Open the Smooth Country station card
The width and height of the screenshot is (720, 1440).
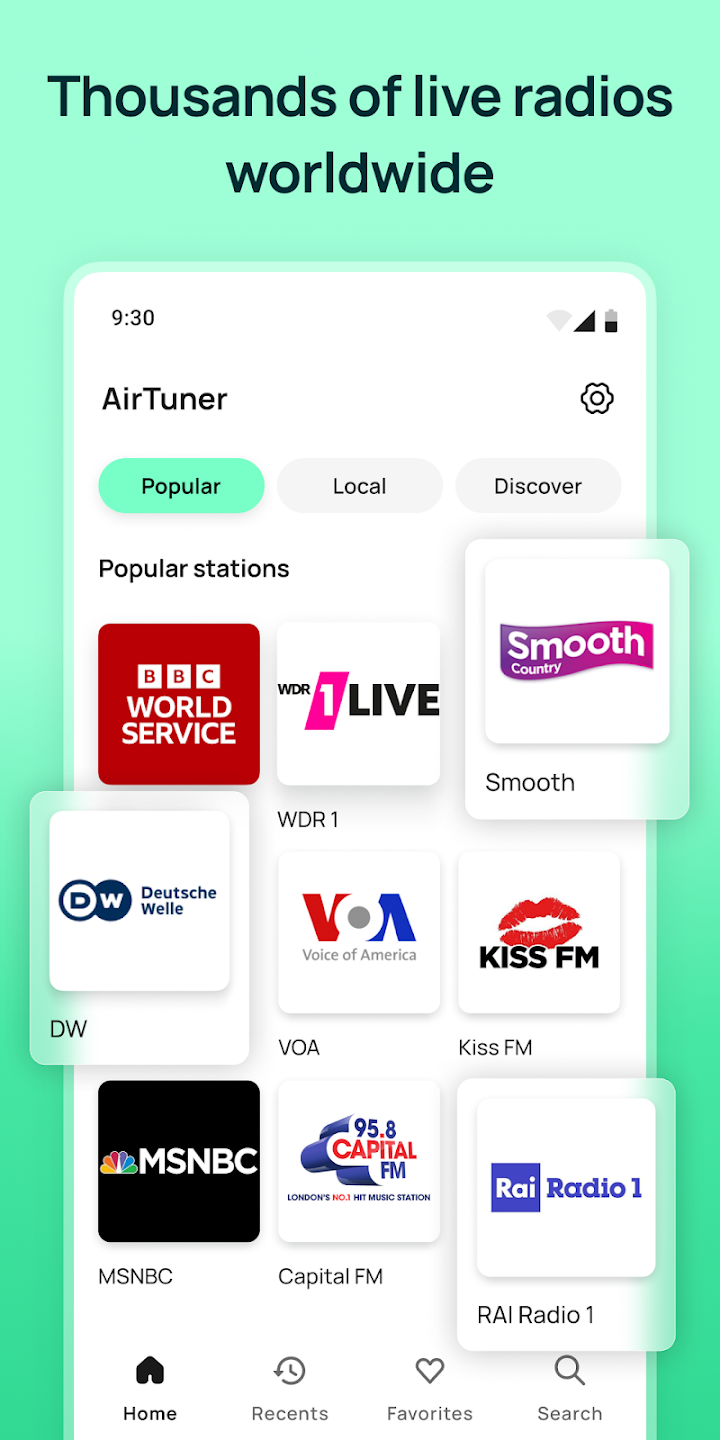(576, 650)
